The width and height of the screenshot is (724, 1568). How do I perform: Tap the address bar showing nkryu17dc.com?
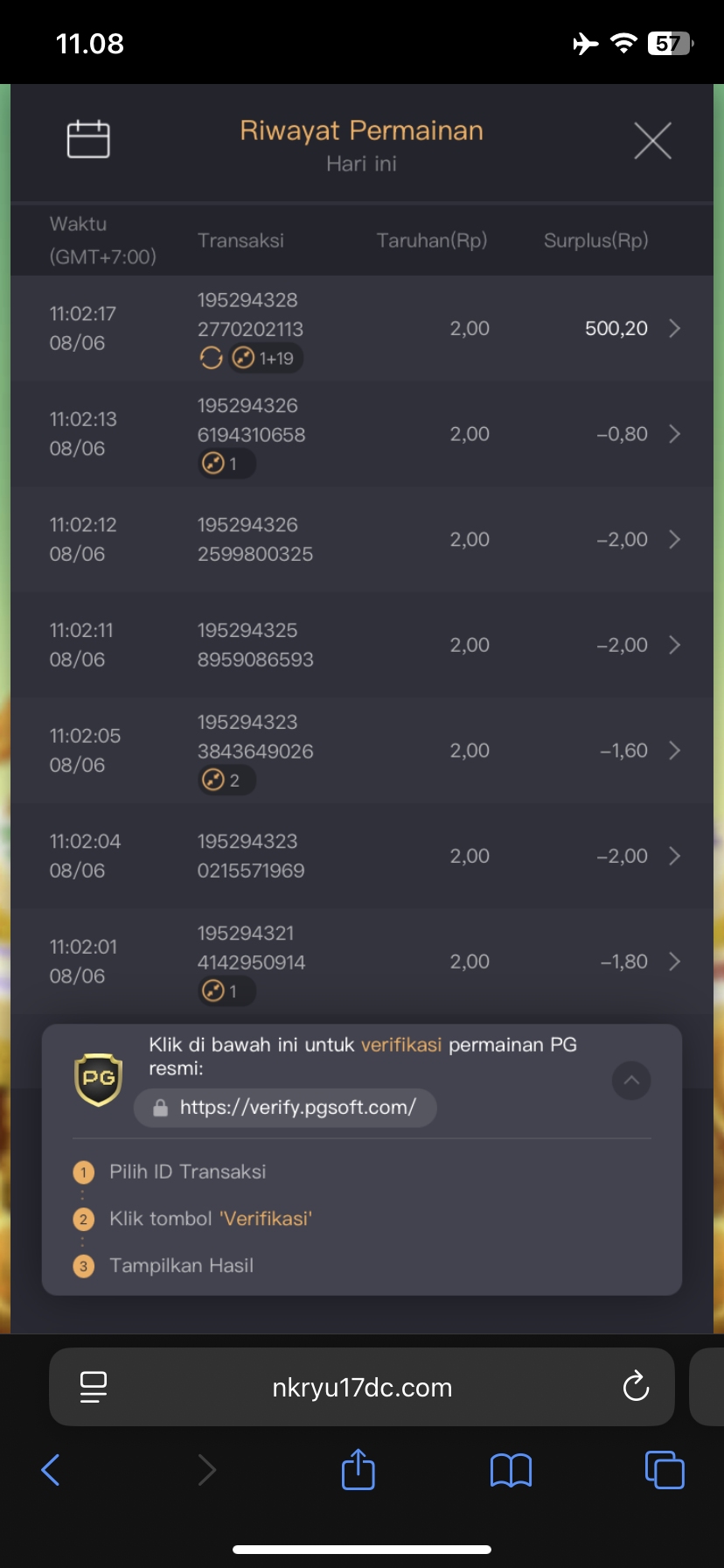(x=362, y=1387)
